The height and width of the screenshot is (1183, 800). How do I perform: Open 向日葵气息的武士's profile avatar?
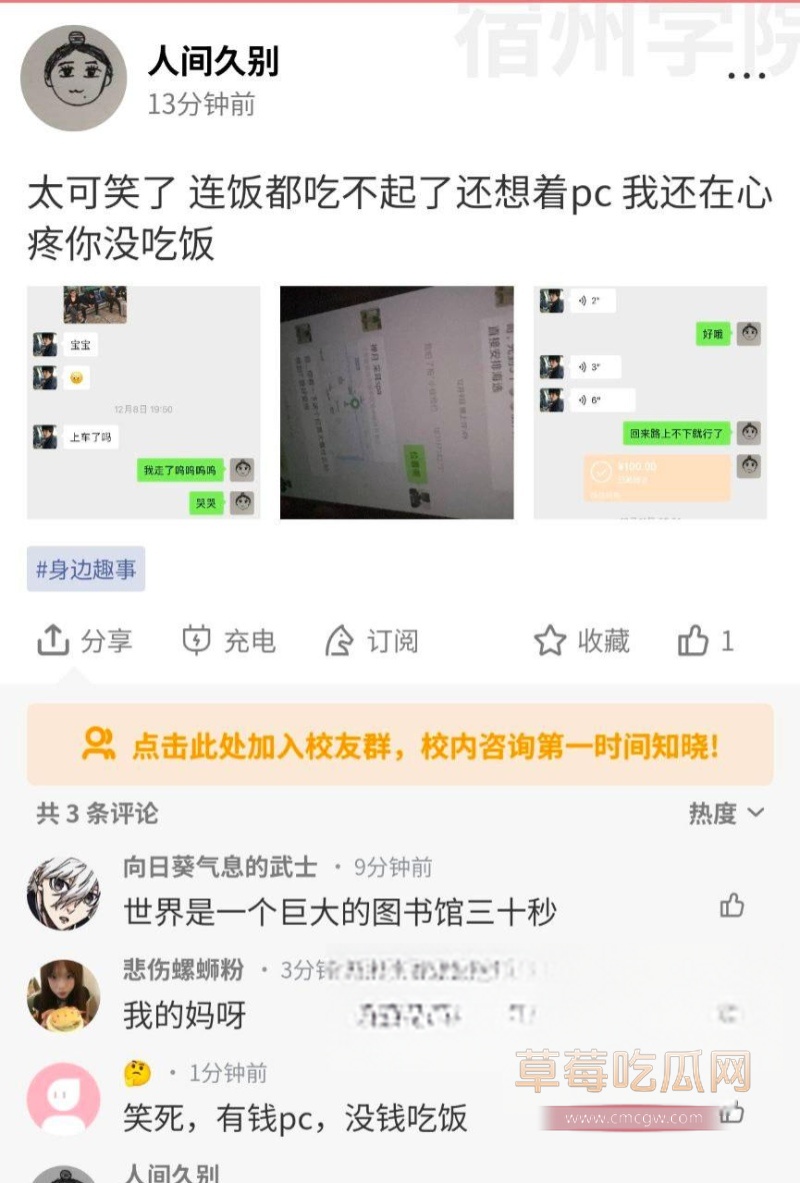(x=63, y=893)
